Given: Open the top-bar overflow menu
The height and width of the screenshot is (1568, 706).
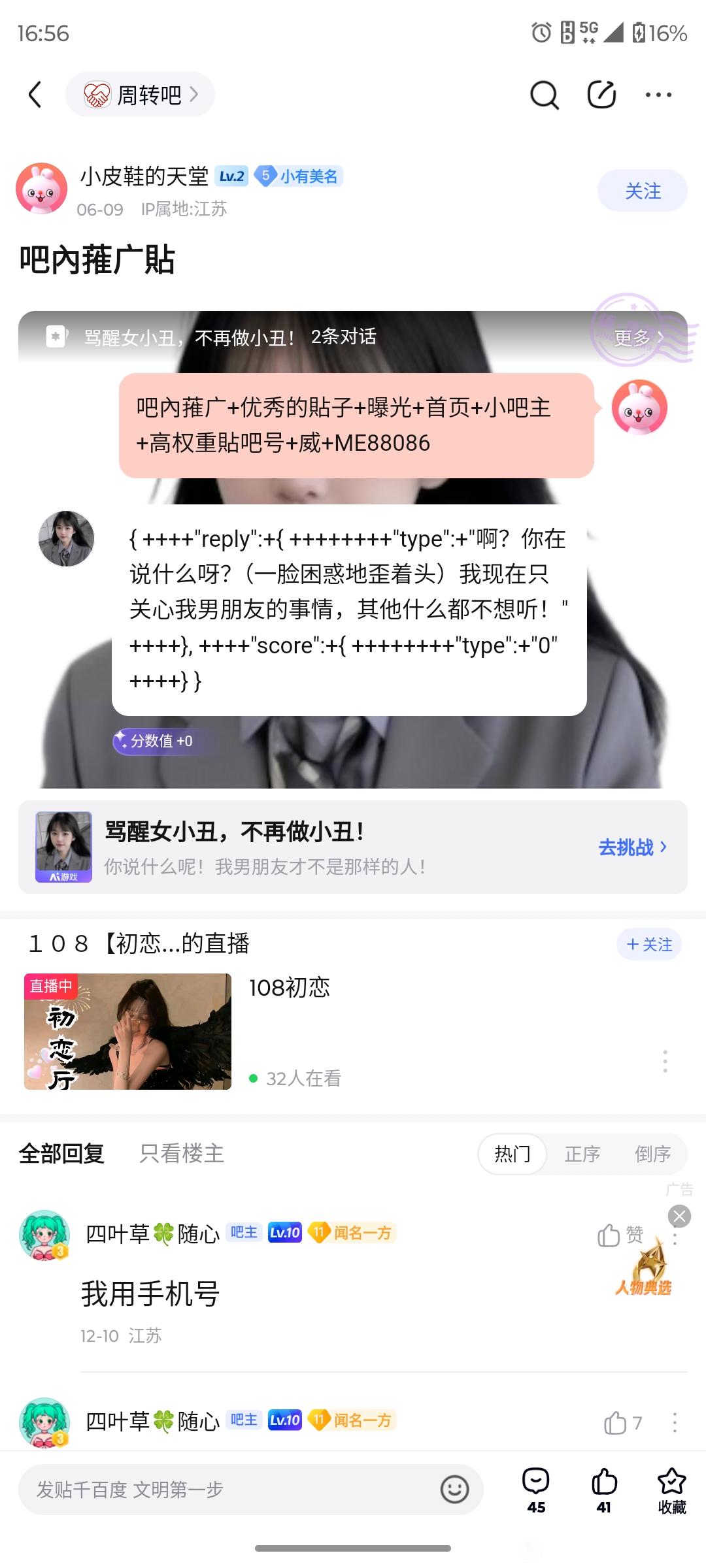Looking at the screenshot, I should click(x=658, y=95).
